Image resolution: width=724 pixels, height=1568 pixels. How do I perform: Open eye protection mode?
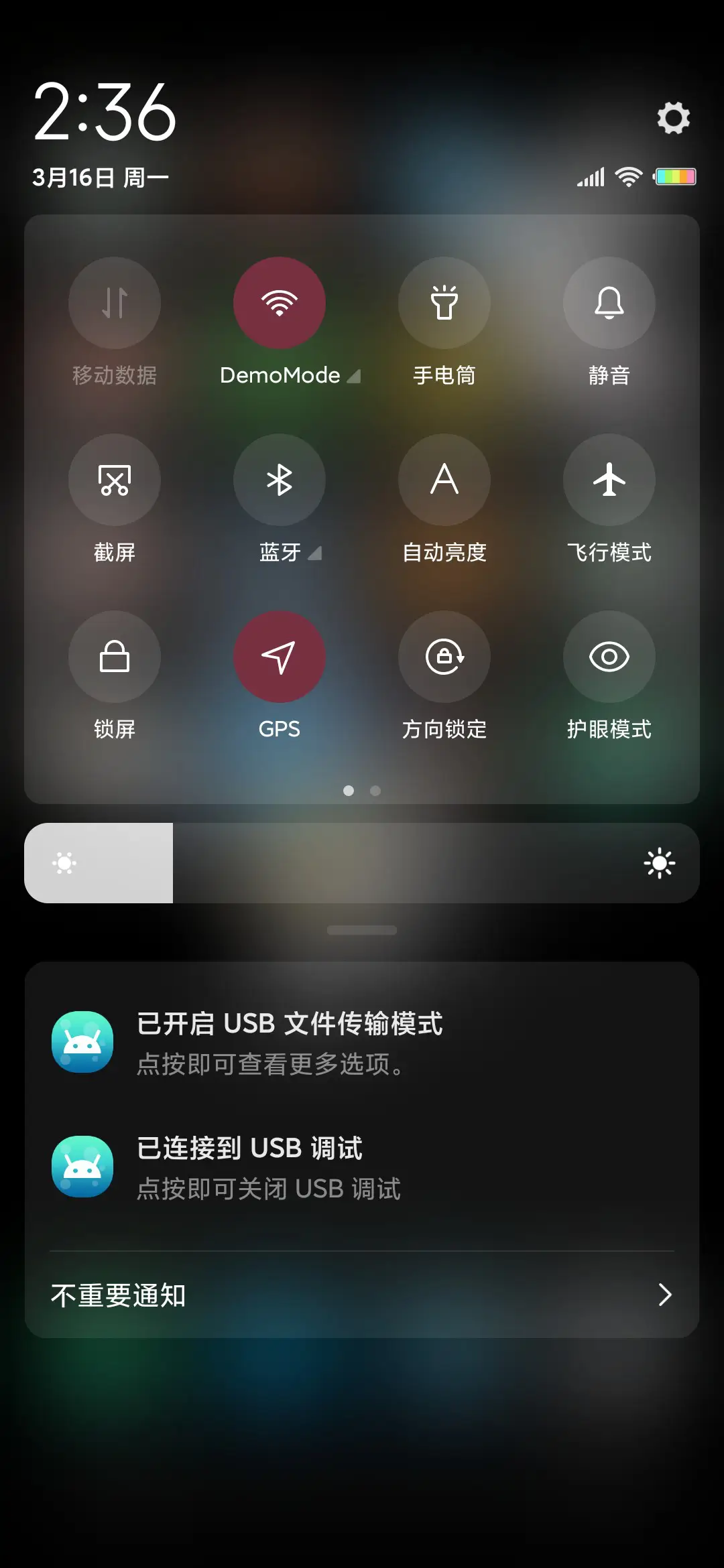coord(609,657)
